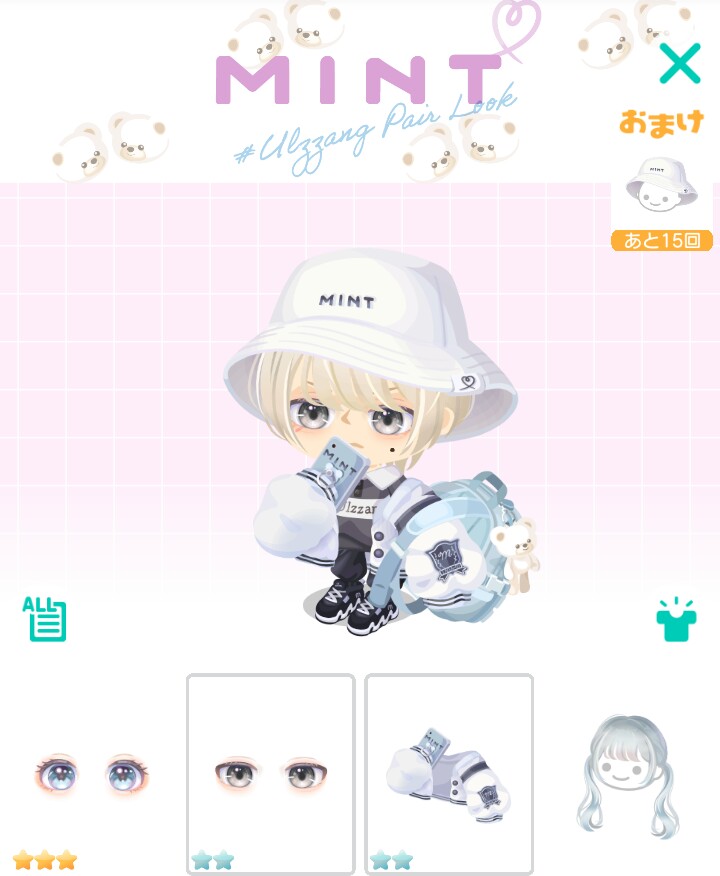The width and height of the screenshot is (720, 876).
Task: Close the MINT gacha preview
Action: (680, 65)
